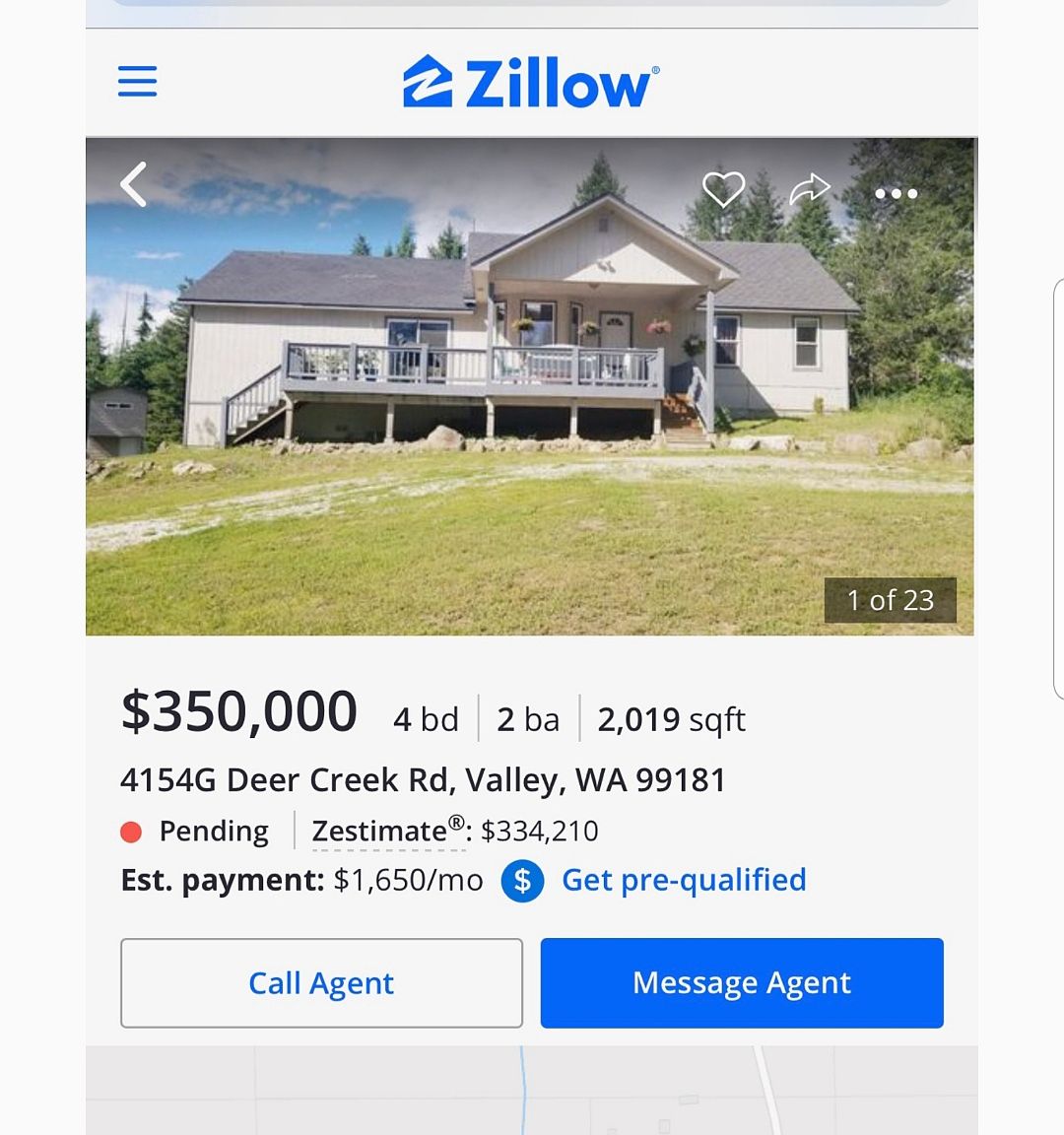
Task: Open the hamburger menu
Action: (138, 82)
